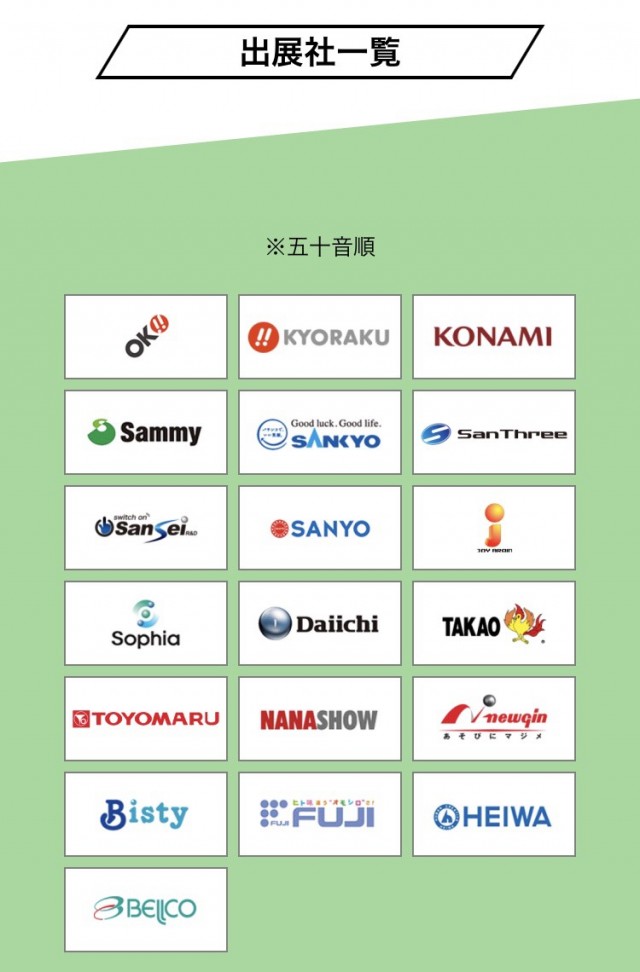
Task: Select the newgin exhibitor card
Action: (x=494, y=719)
